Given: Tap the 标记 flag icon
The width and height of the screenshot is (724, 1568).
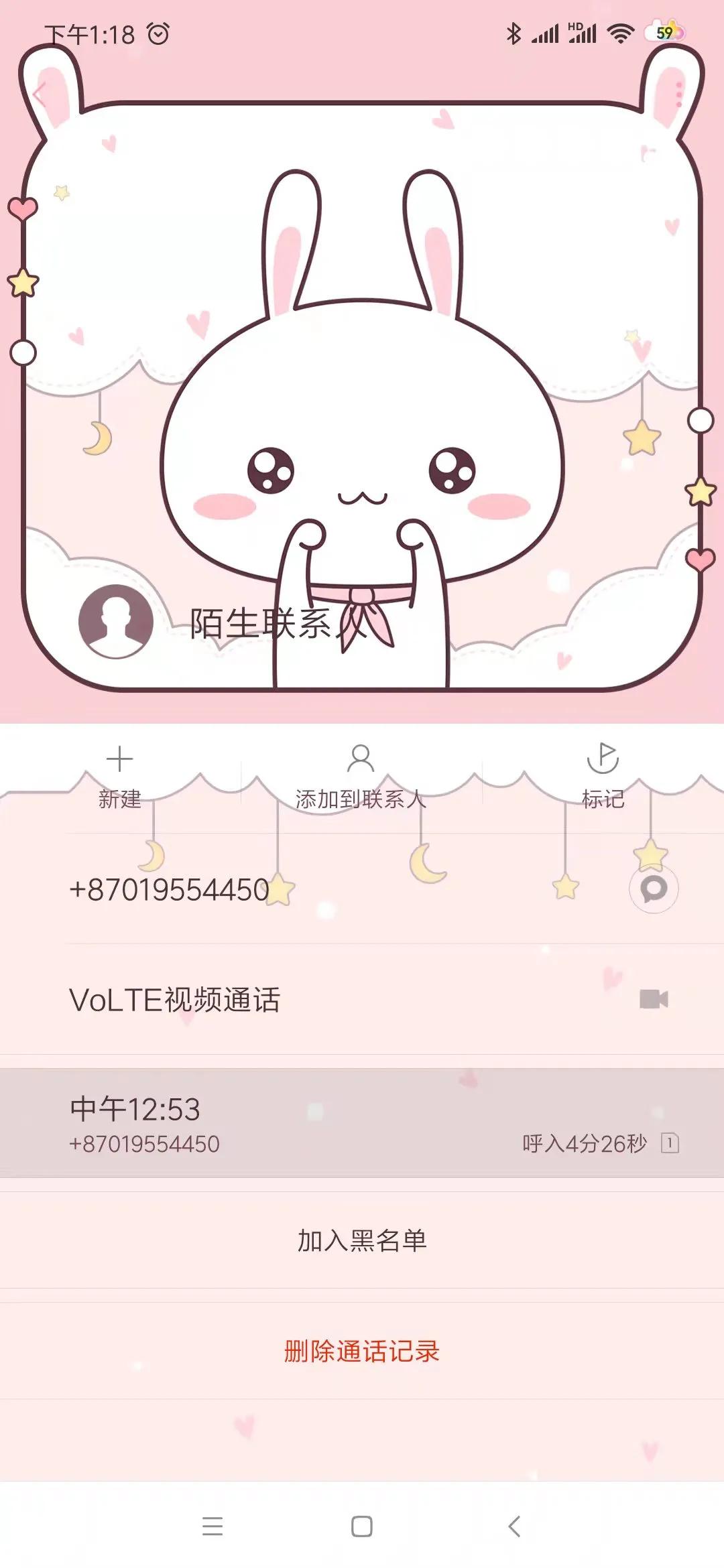Looking at the screenshot, I should 602,759.
